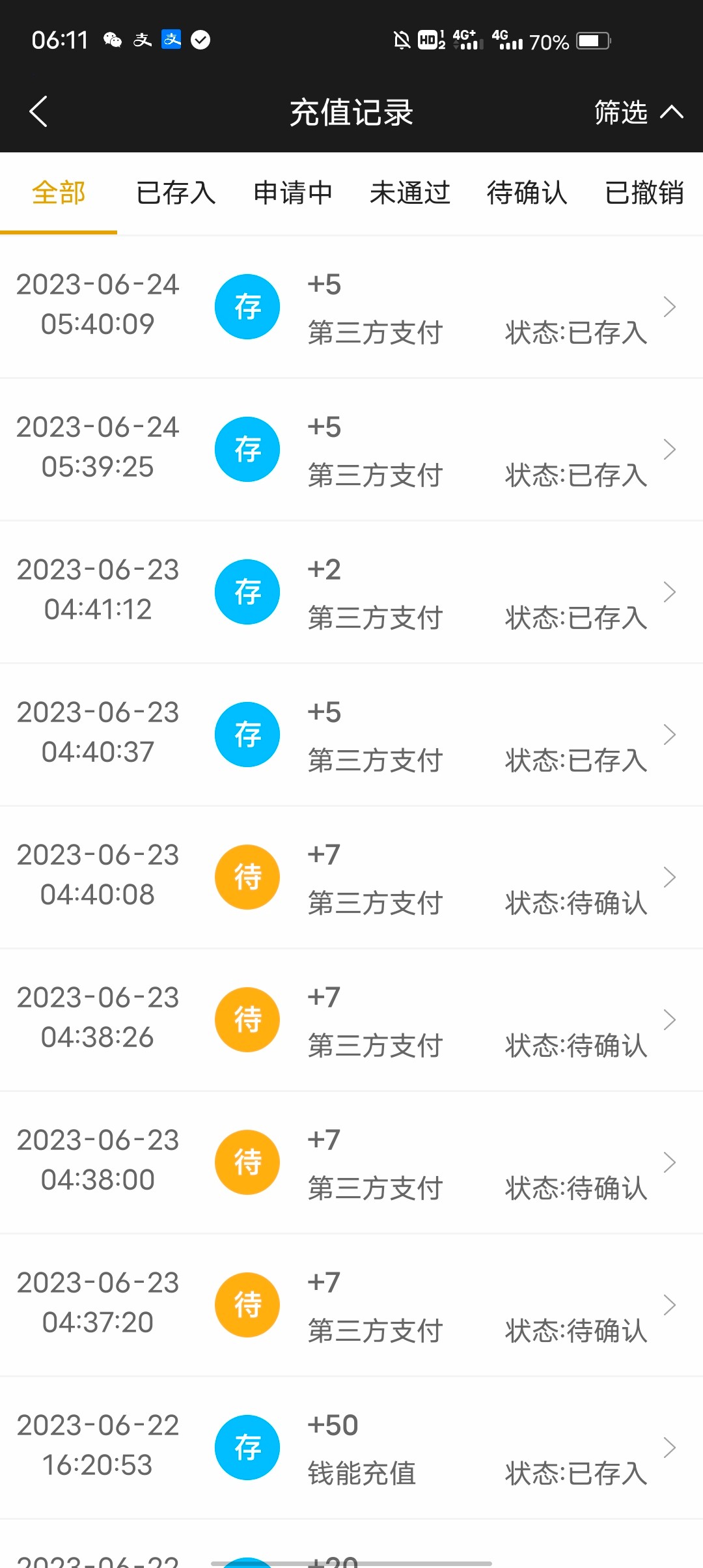Tap the orange 待 icon on the 04:40:08 record
This screenshot has height=1568, width=703.
[x=247, y=876]
